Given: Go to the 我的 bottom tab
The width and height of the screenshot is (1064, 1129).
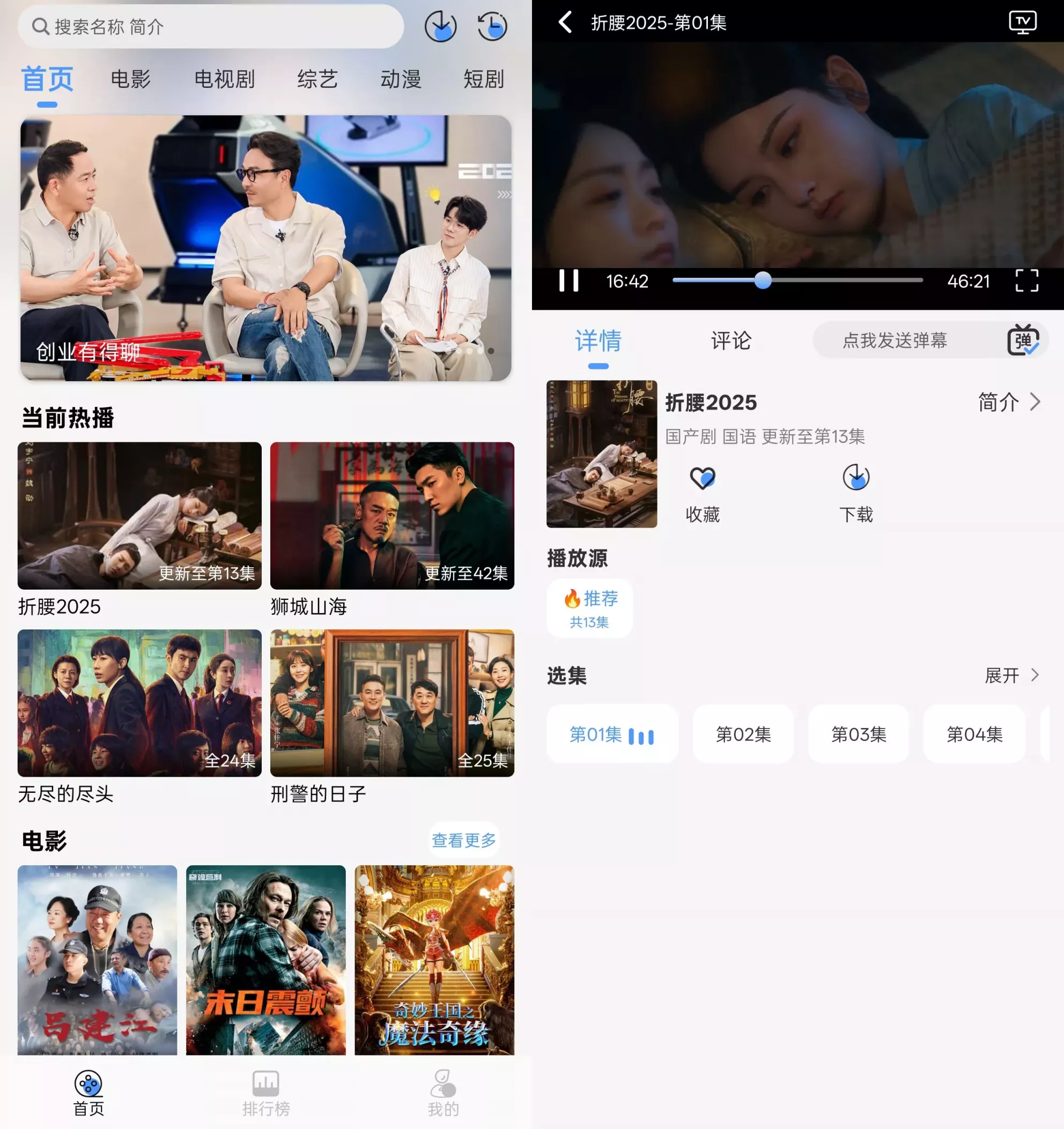Looking at the screenshot, I should pos(443,1093).
